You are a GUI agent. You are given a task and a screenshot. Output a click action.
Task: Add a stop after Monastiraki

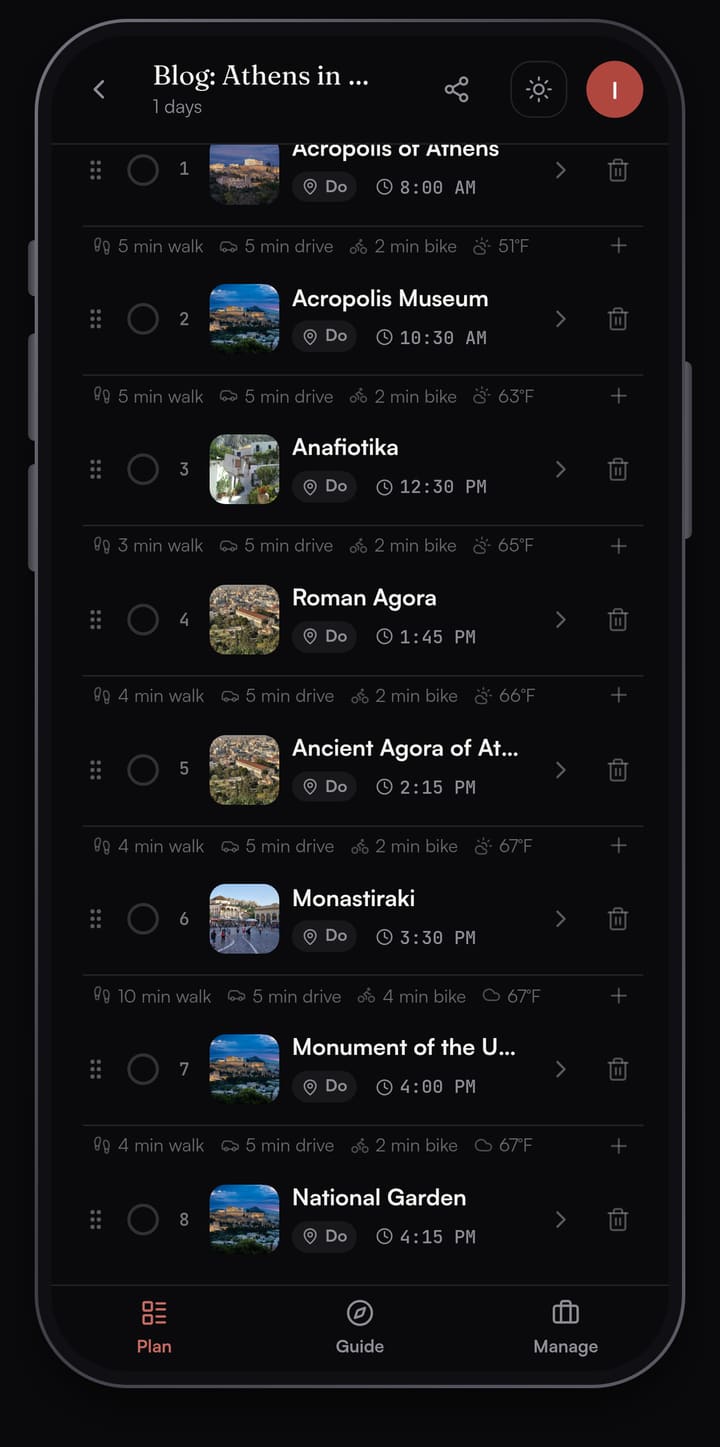pos(619,996)
